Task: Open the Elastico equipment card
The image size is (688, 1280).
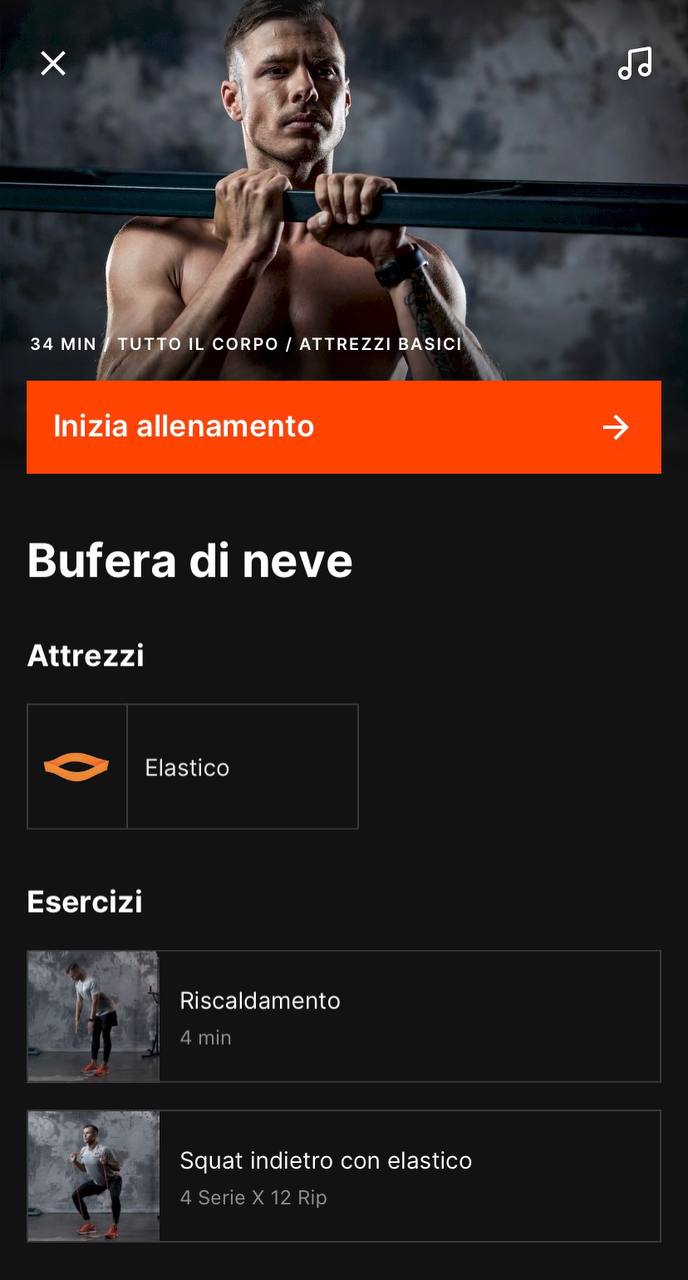Action: coord(192,767)
